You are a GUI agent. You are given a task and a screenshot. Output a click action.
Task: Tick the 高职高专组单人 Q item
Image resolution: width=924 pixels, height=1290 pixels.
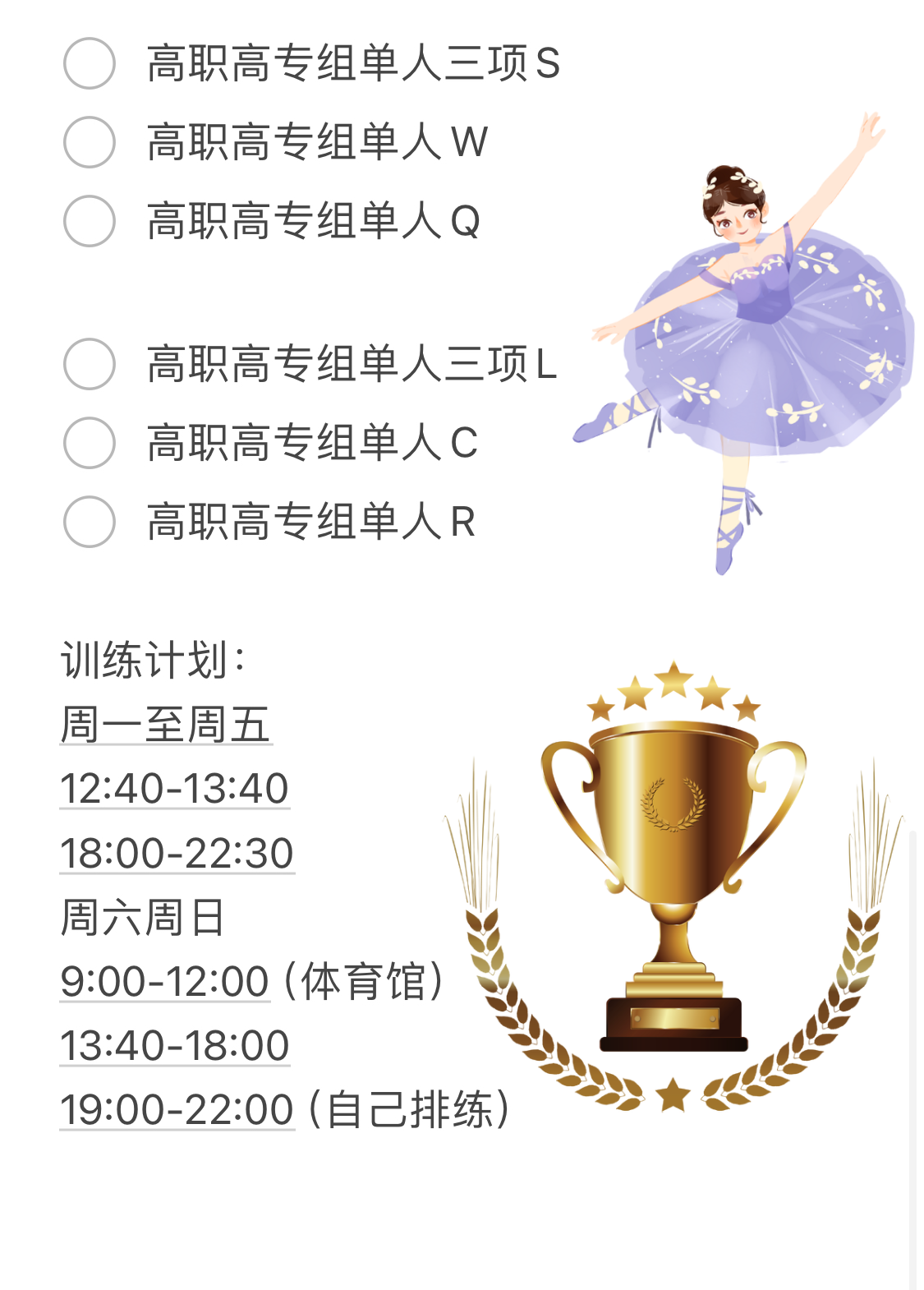[x=90, y=221]
